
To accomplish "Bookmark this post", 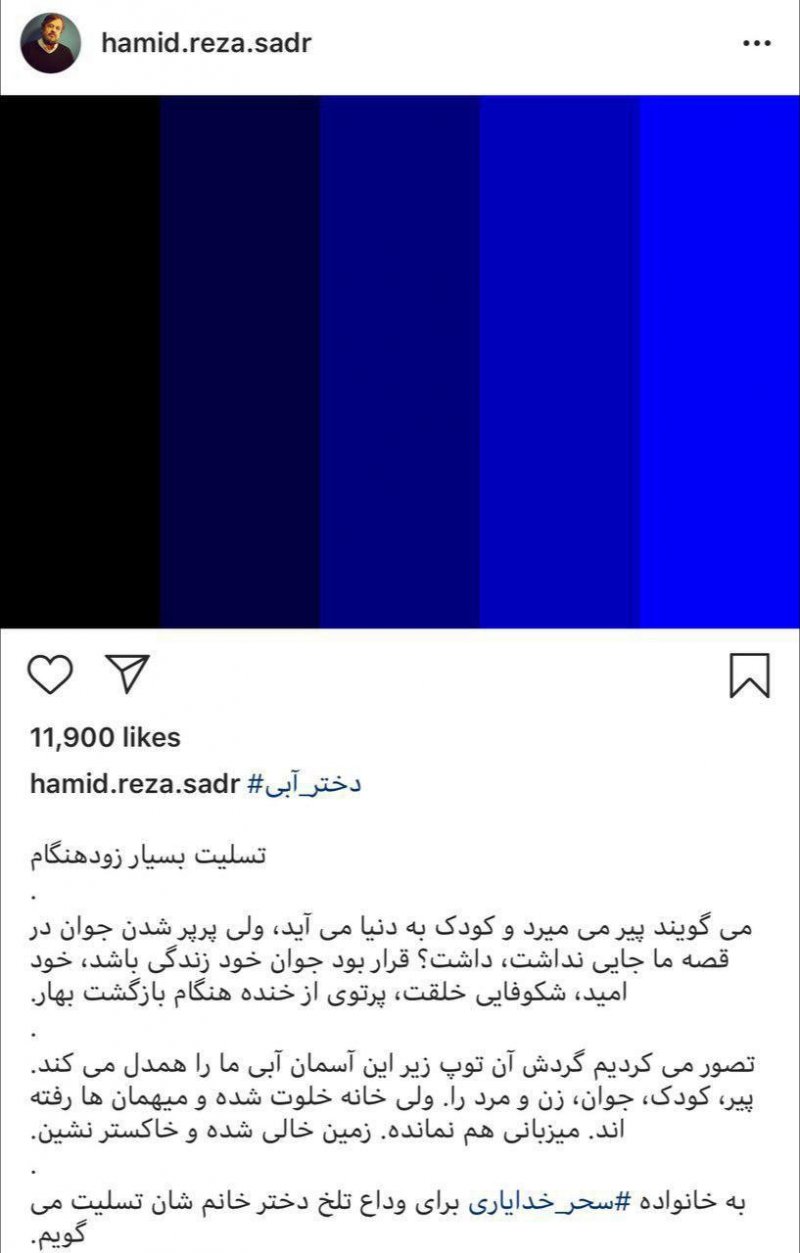I will click(749, 675).
